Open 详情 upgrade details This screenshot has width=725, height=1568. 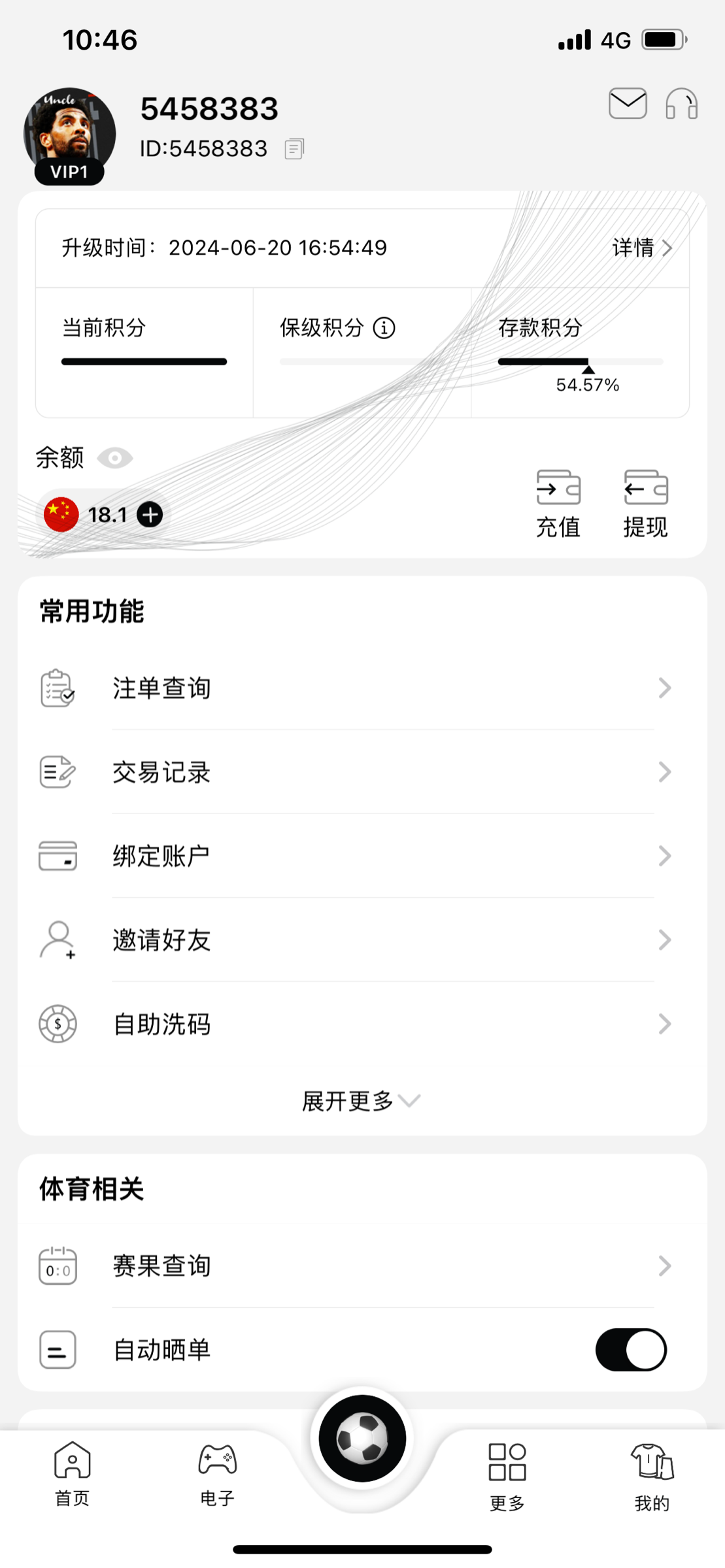pyautogui.click(x=641, y=248)
